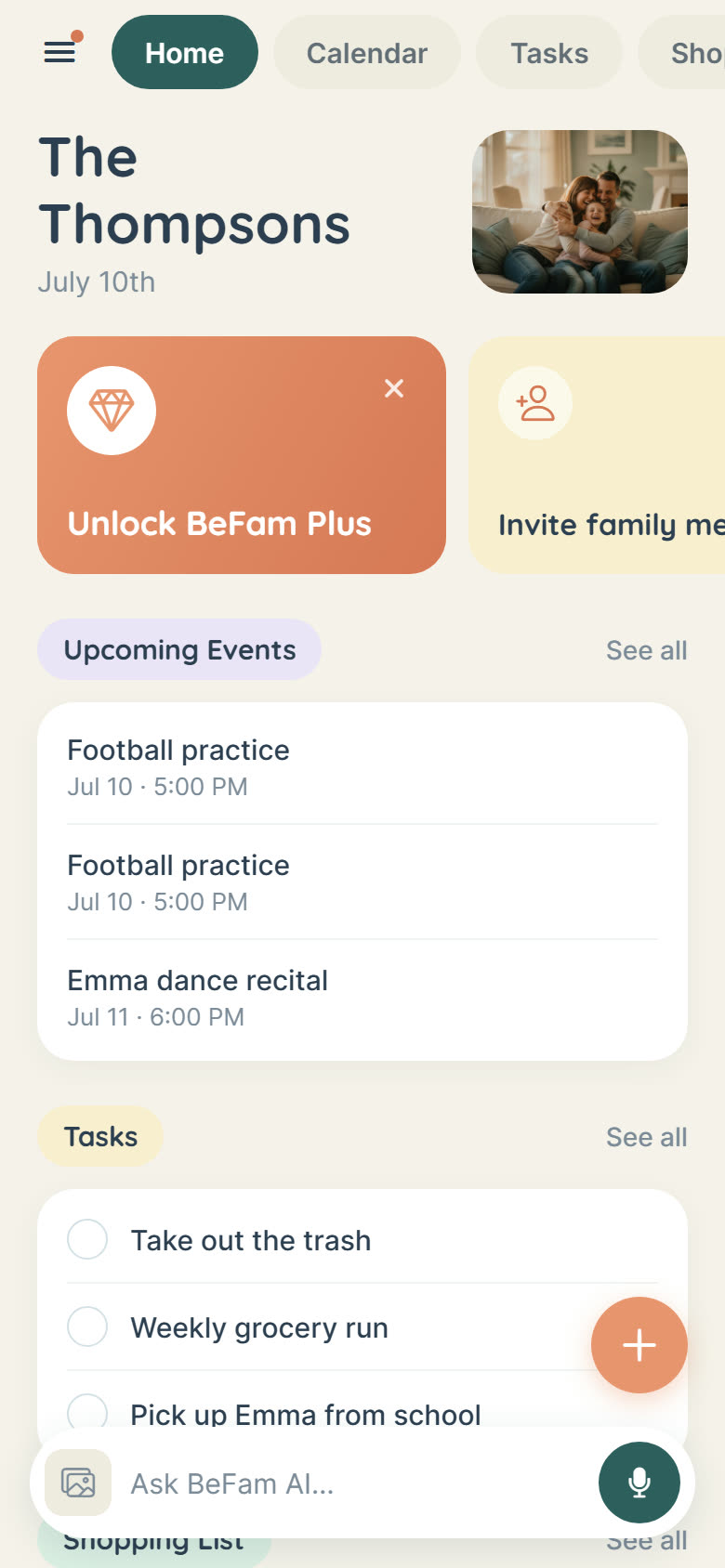The width and height of the screenshot is (725, 1568).
Task: See all upcoming events
Action: [x=647, y=650]
